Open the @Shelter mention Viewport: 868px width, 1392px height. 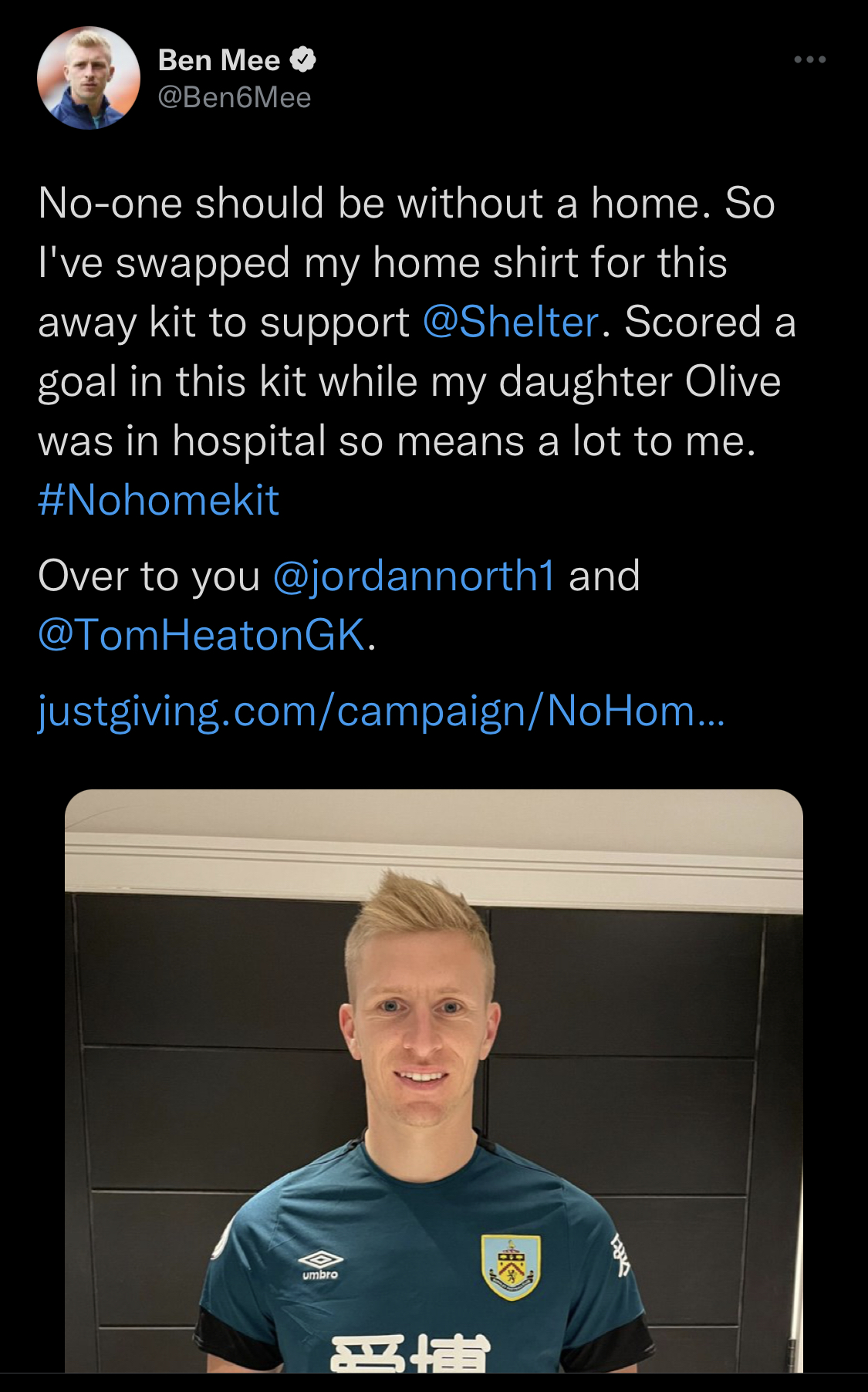pos(511,322)
